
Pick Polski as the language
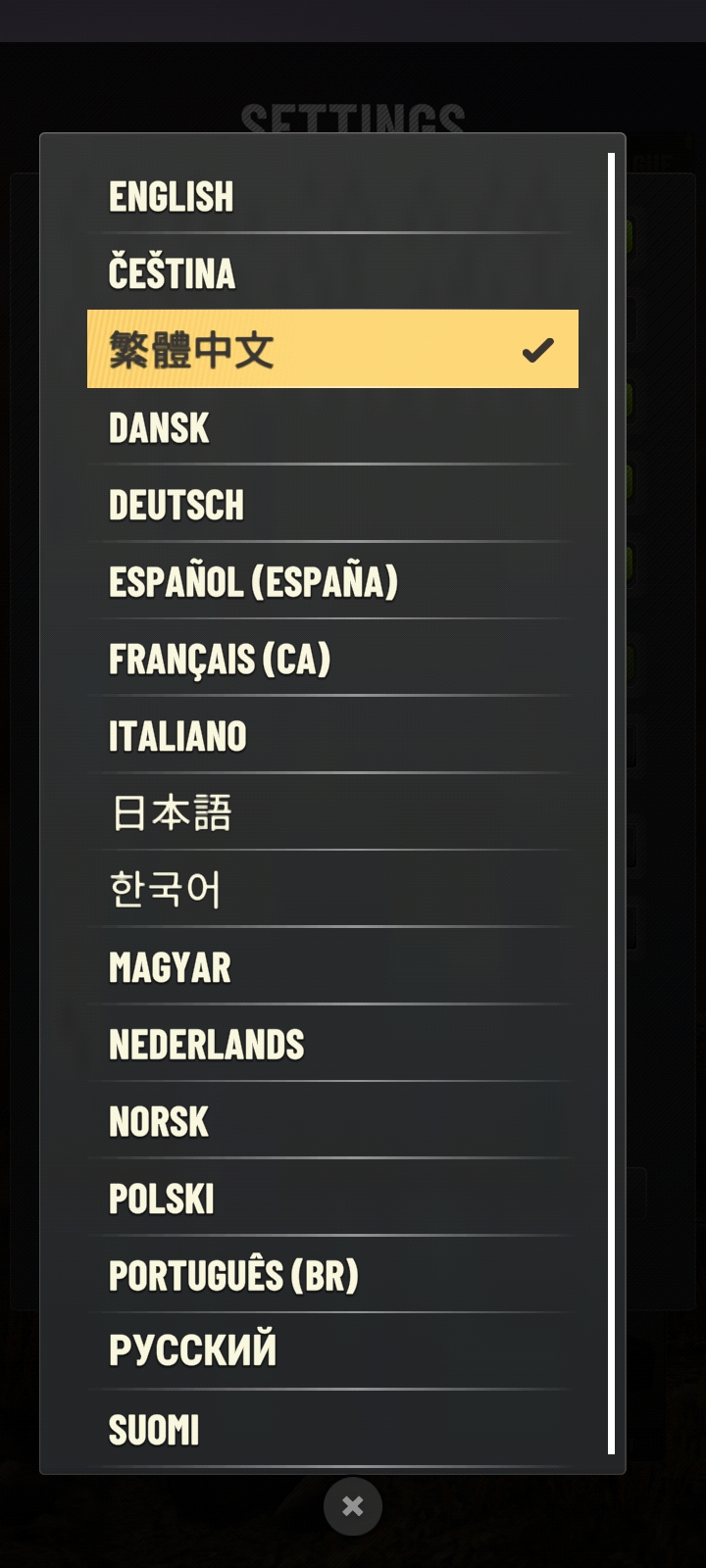pos(332,1199)
